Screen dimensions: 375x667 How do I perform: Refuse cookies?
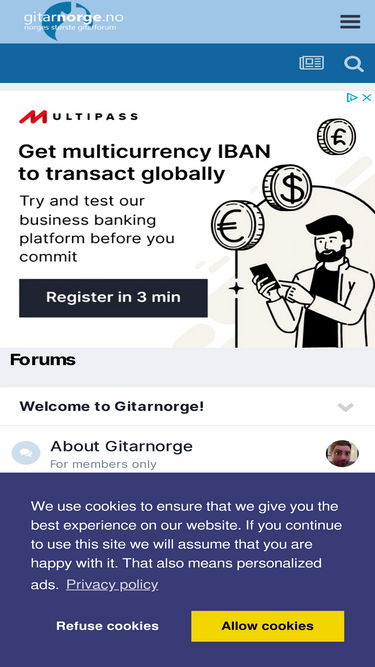(107, 626)
